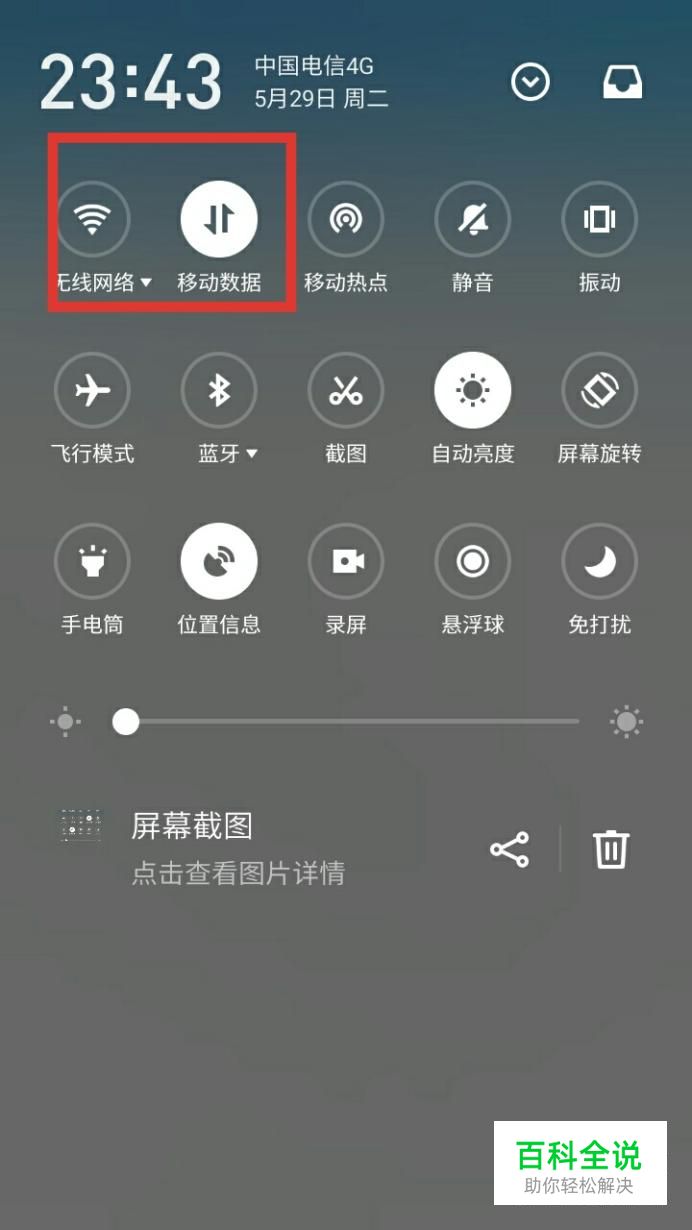The width and height of the screenshot is (692, 1230).
Task: Enable 静音 silent mode
Action: [x=472, y=219]
